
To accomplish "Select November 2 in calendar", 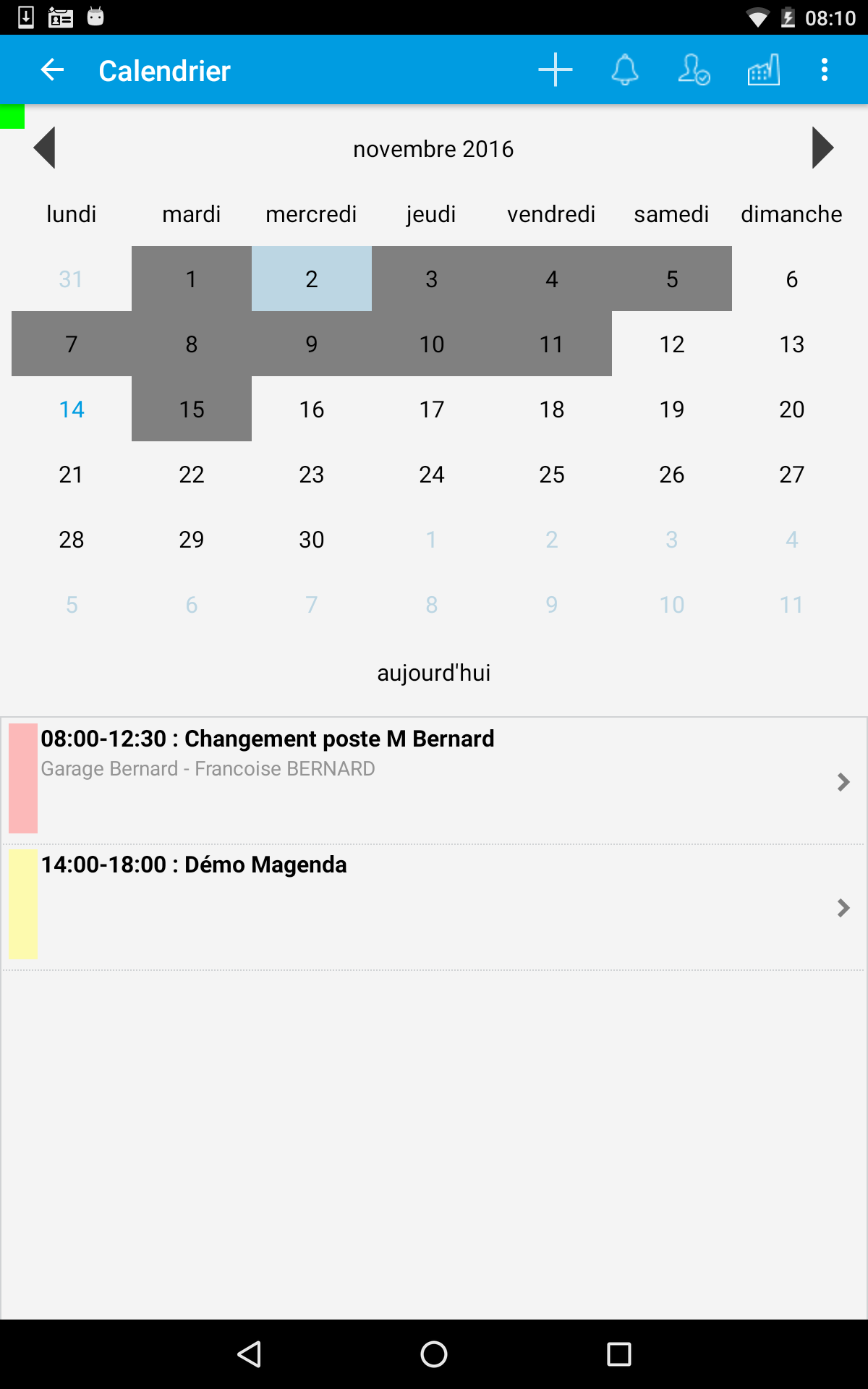I will coord(312,279).
